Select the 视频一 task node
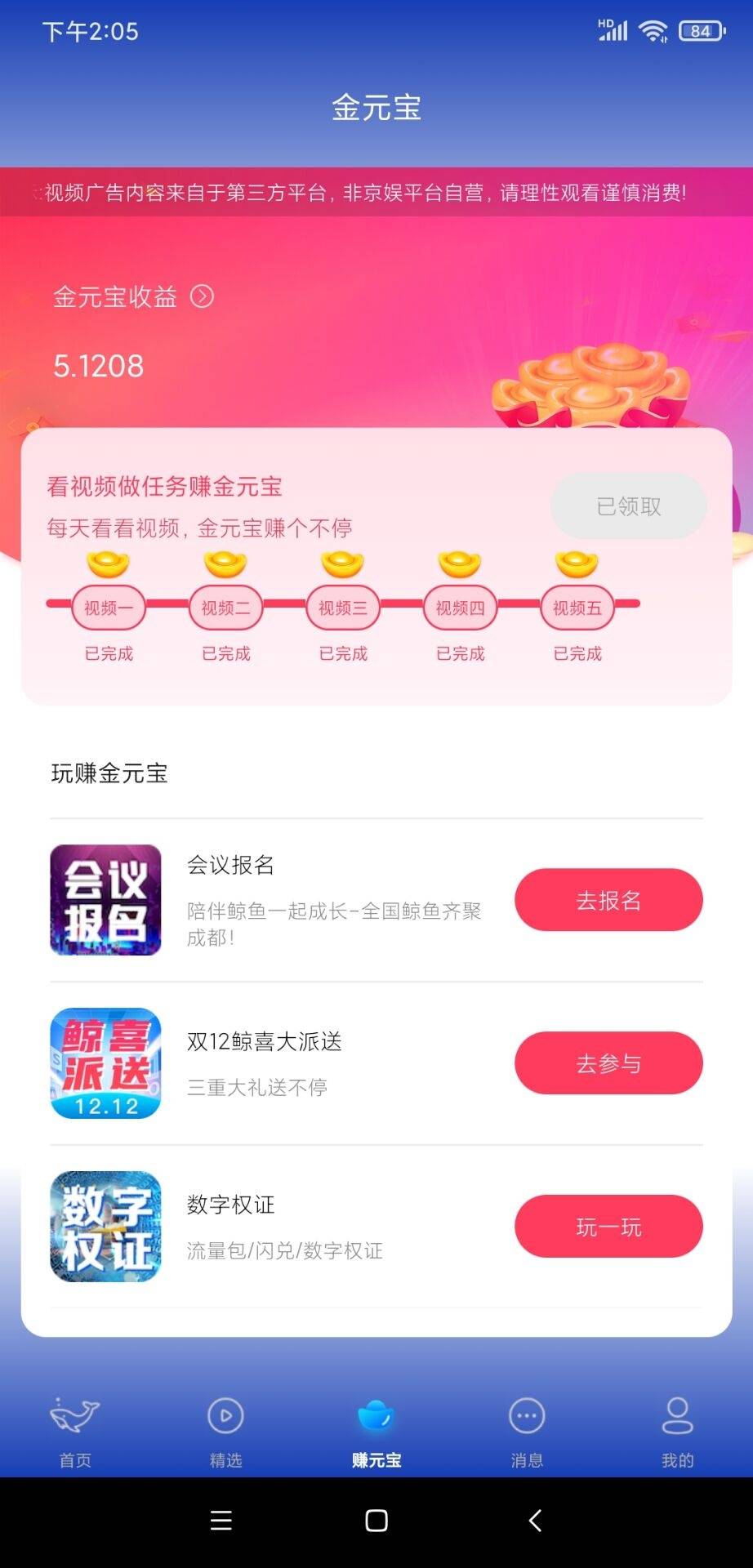 pyautogui.click(x=109, y=608)
